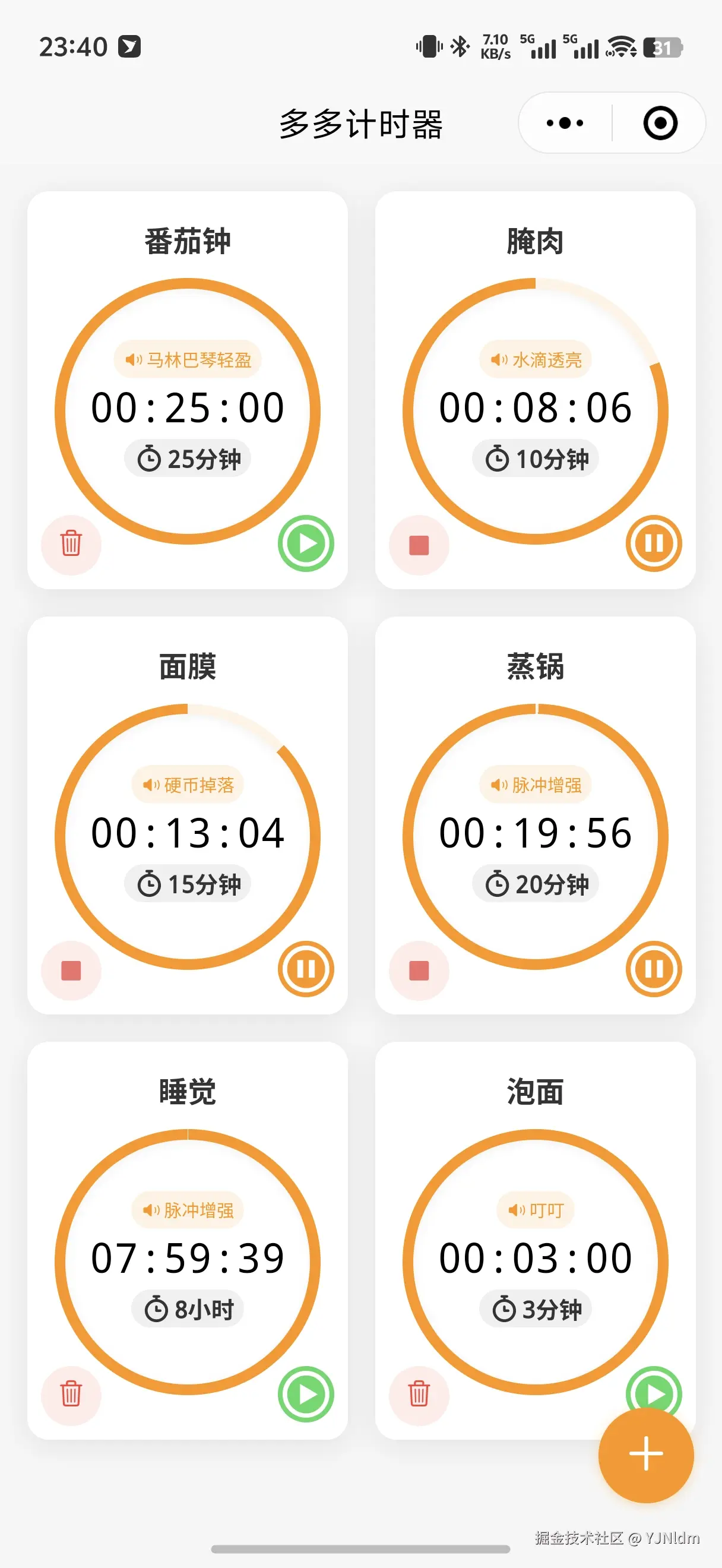Delete the 泡面 timer

tap(419, 1394)
